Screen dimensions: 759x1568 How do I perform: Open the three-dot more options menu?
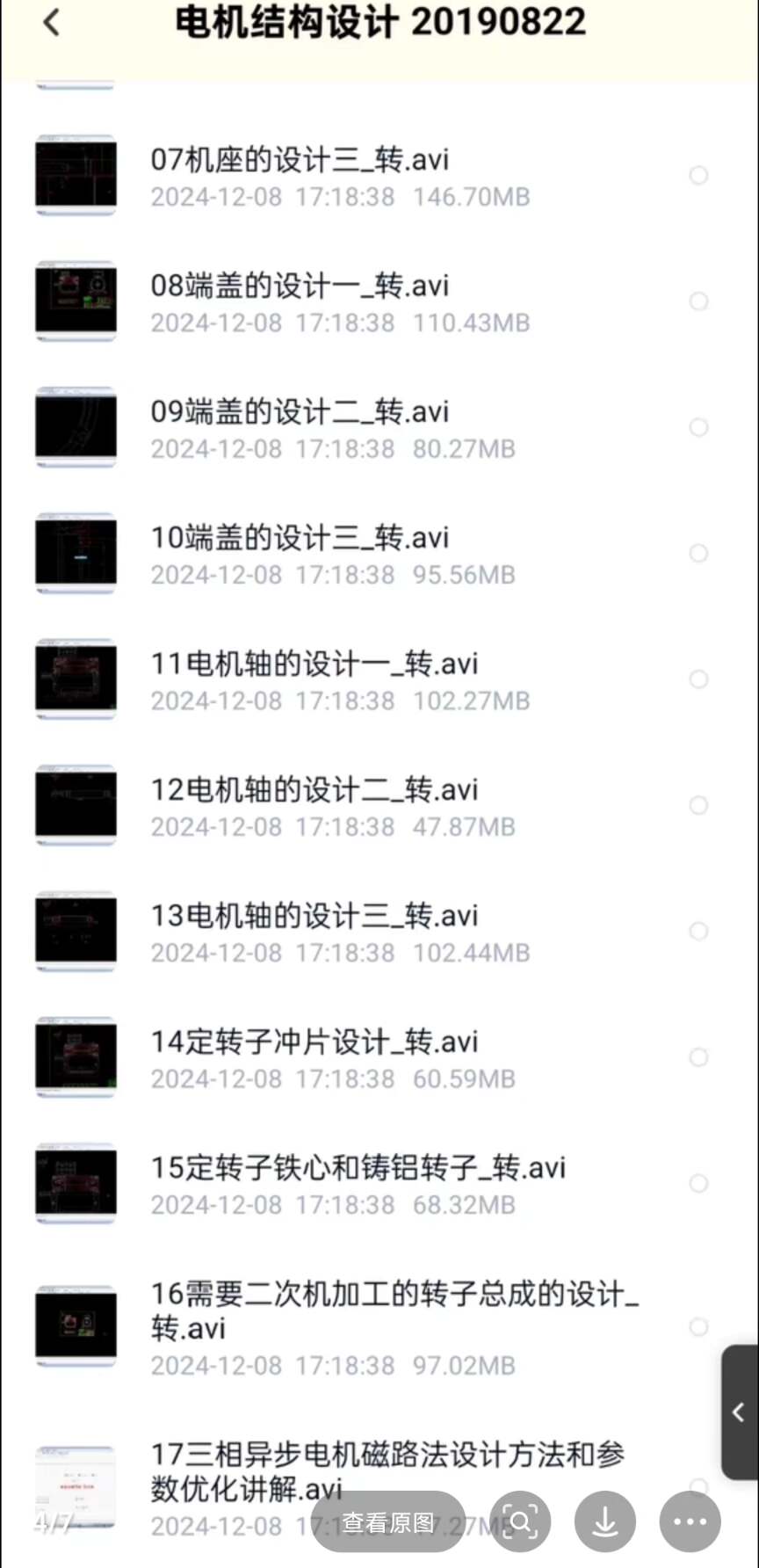click(x=690, y=1521)
